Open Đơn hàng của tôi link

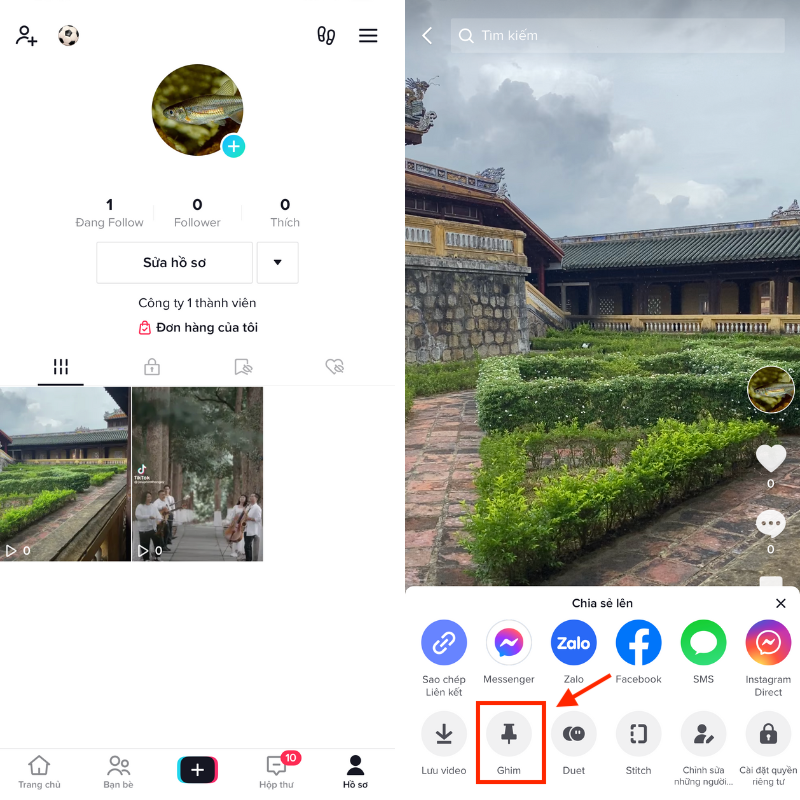pyautogui.click(x=198, y=327)
